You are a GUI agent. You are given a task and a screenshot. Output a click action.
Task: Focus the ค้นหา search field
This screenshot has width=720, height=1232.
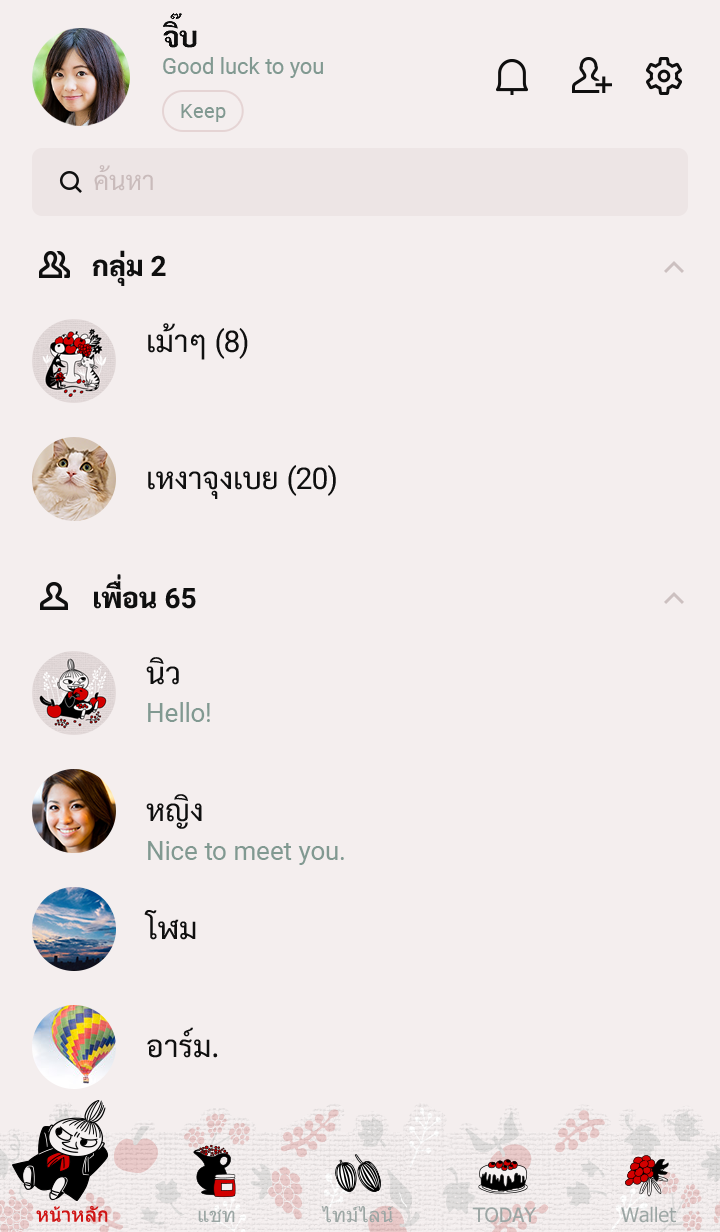pyautogui.click(x=360, y=182)
